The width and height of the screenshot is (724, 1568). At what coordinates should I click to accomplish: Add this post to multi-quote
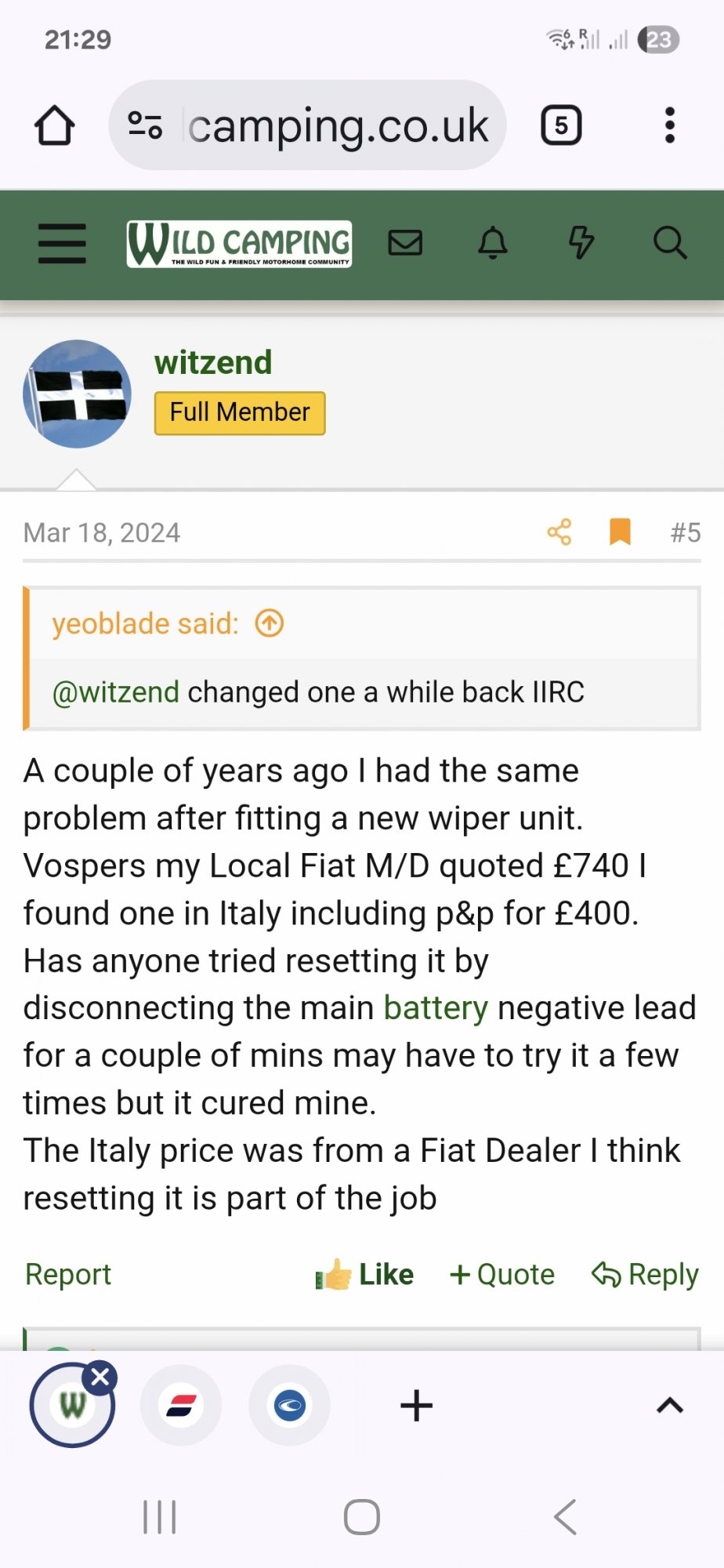(x=502, y=1274)
